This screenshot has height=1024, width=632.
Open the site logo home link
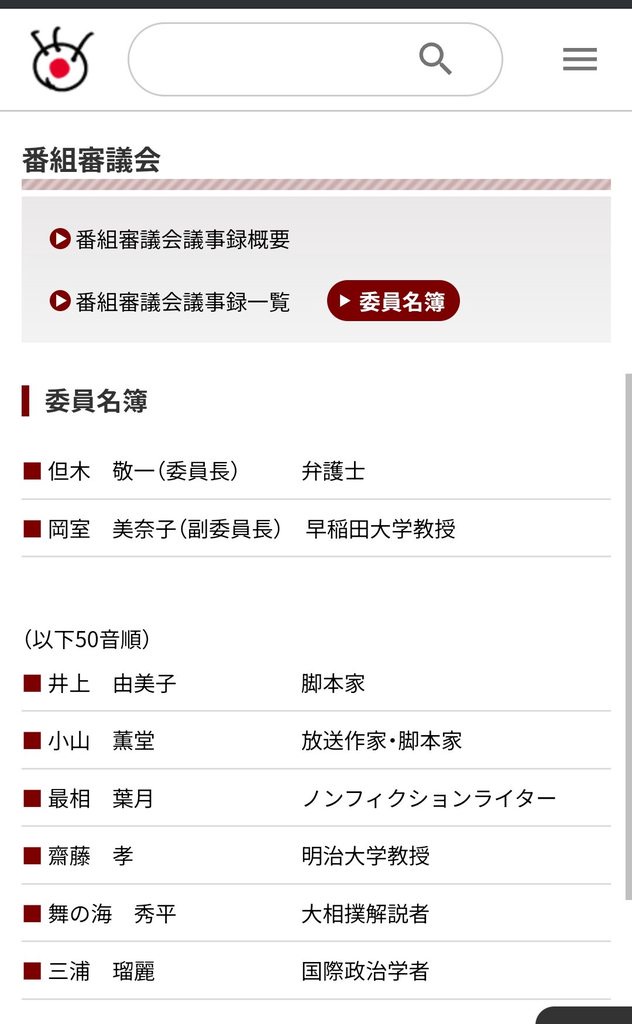coord(62,59)
